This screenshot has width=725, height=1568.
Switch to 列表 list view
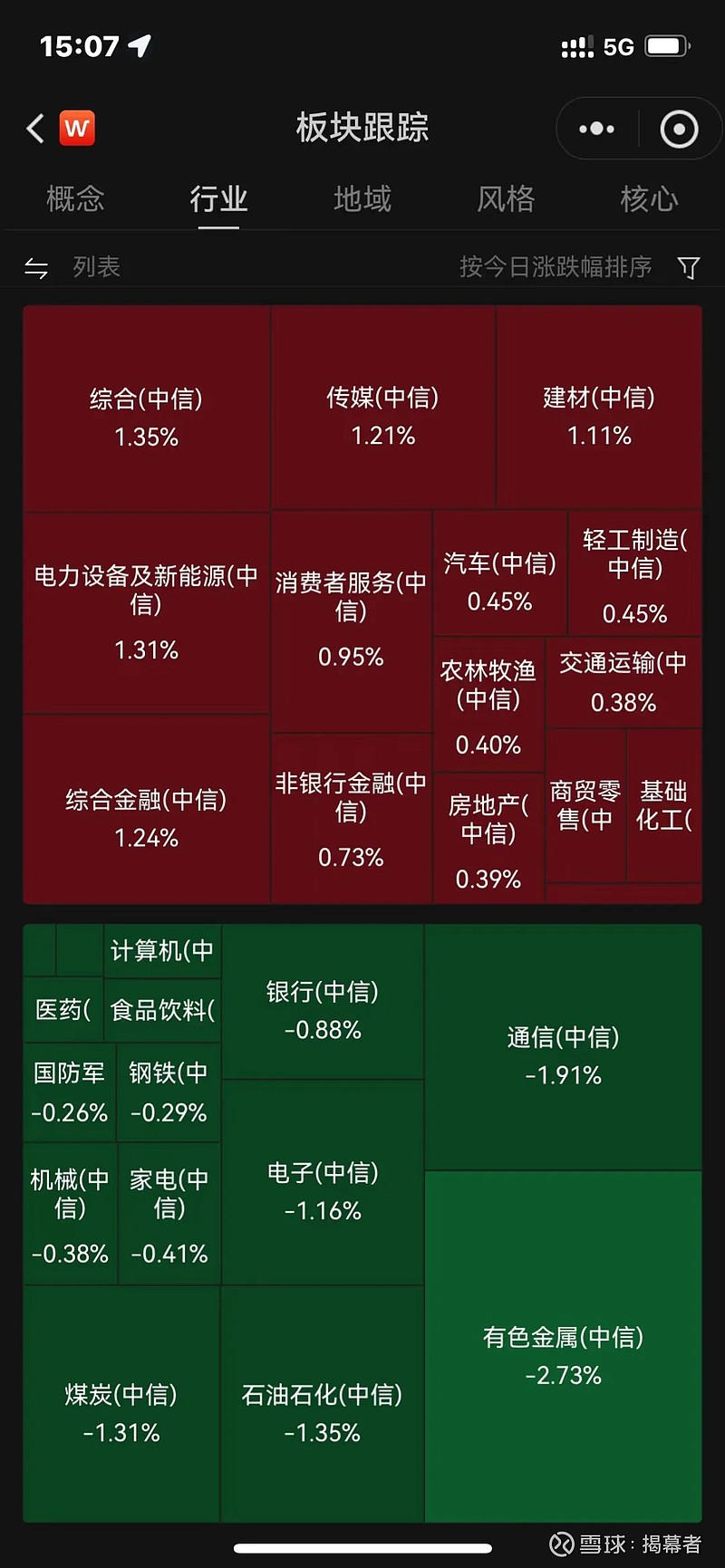[x=72, y=267]
